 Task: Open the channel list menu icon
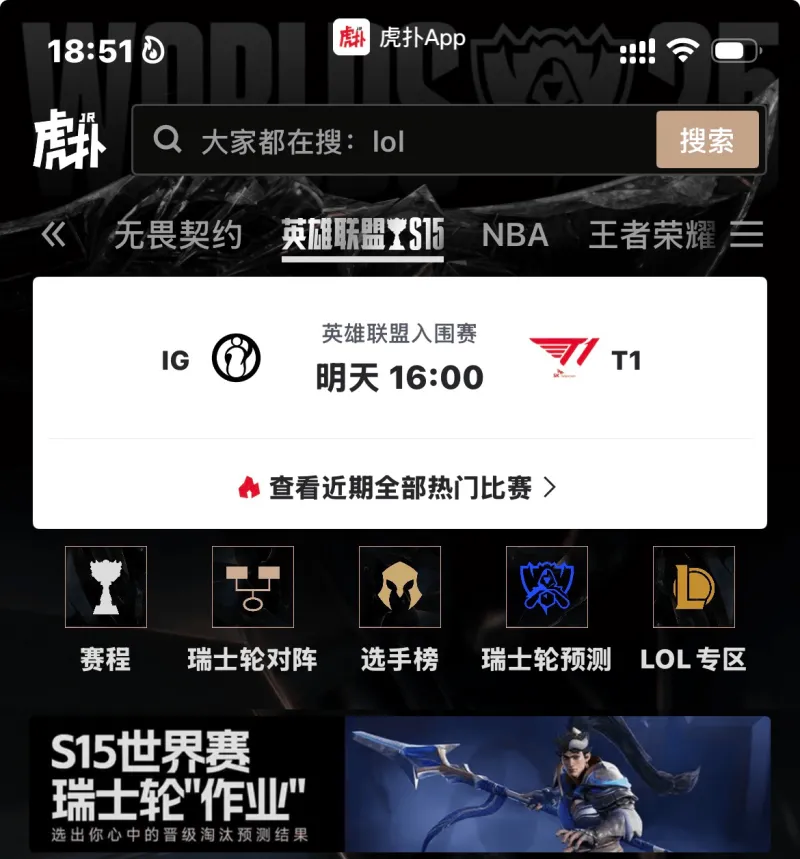click(x=746, y=236)
